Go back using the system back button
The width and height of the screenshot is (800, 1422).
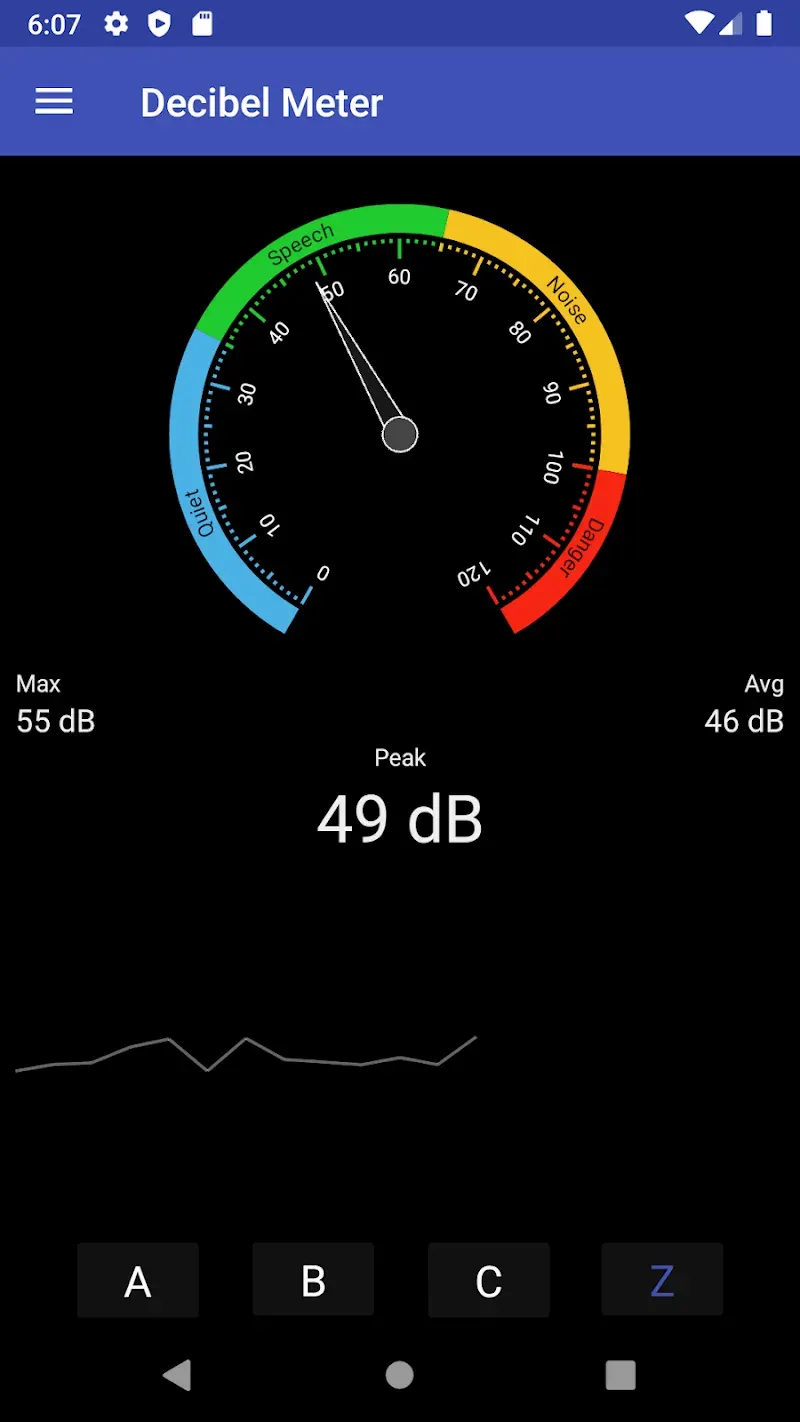coord(177,1375)
